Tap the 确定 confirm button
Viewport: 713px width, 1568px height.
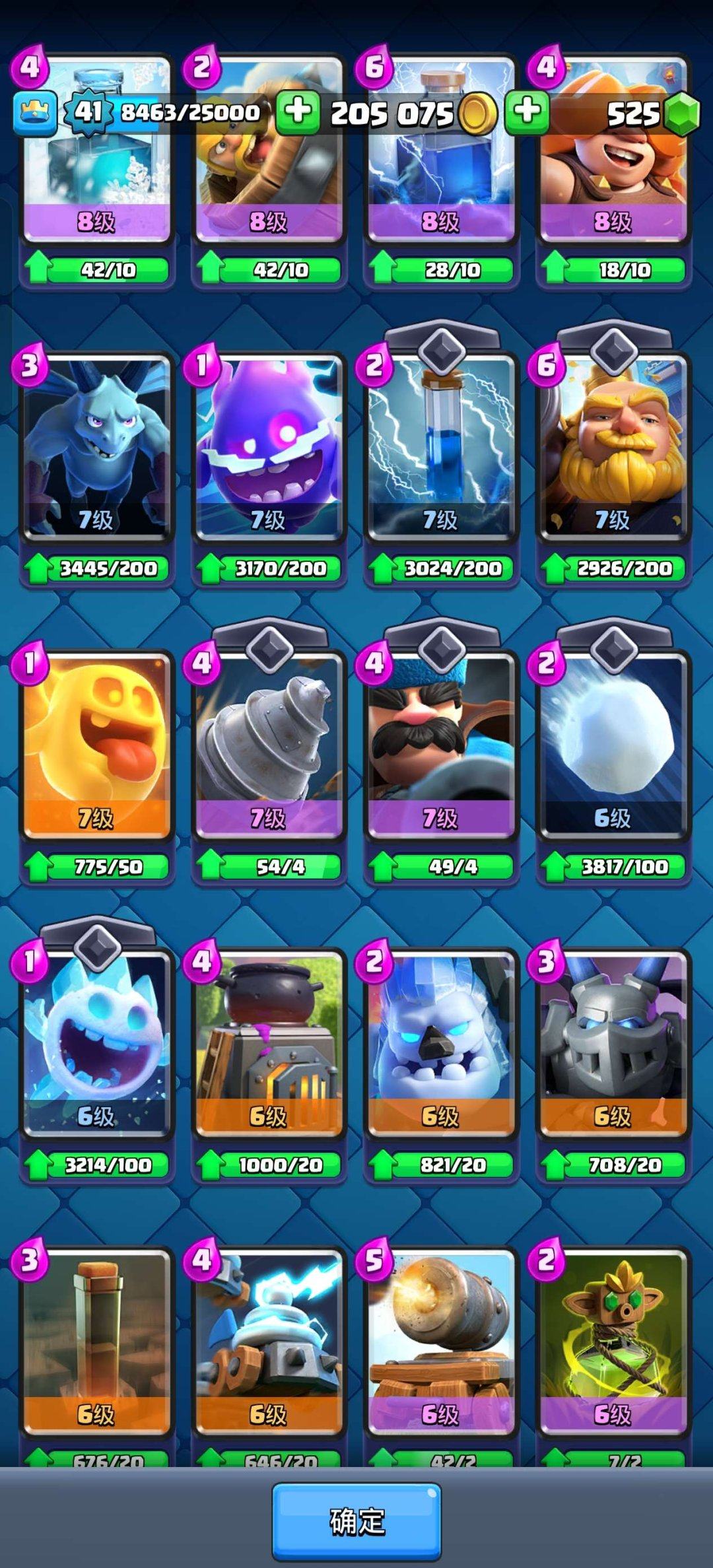coord(356,1520)
